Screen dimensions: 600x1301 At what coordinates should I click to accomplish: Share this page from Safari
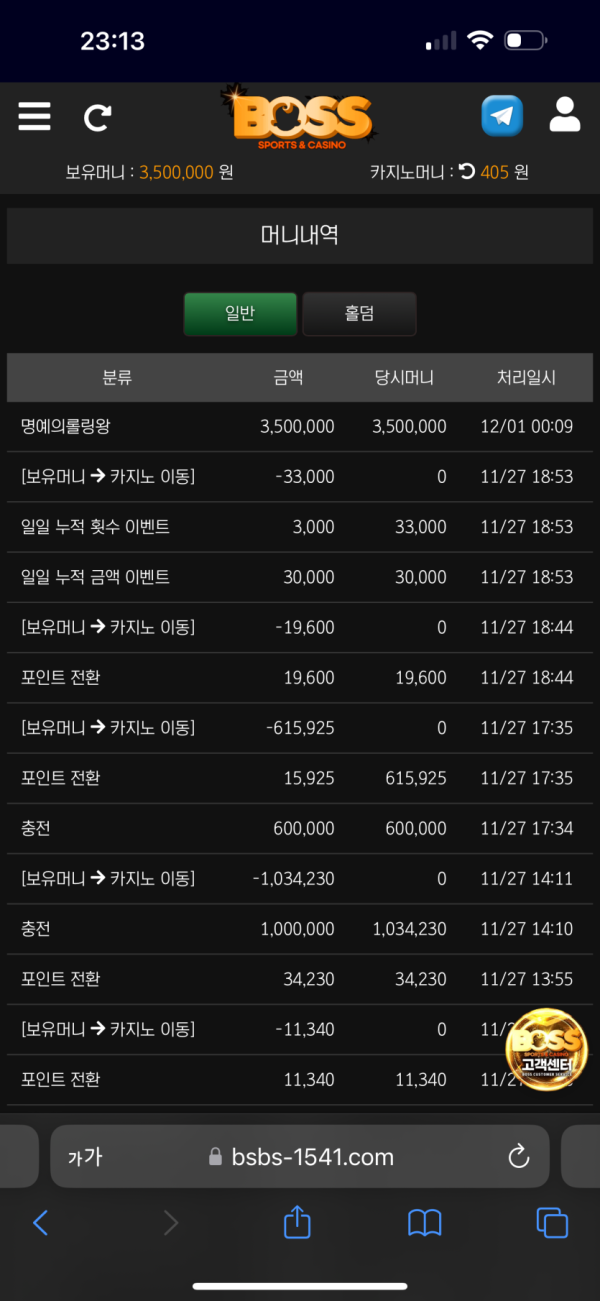[297, 1222]
